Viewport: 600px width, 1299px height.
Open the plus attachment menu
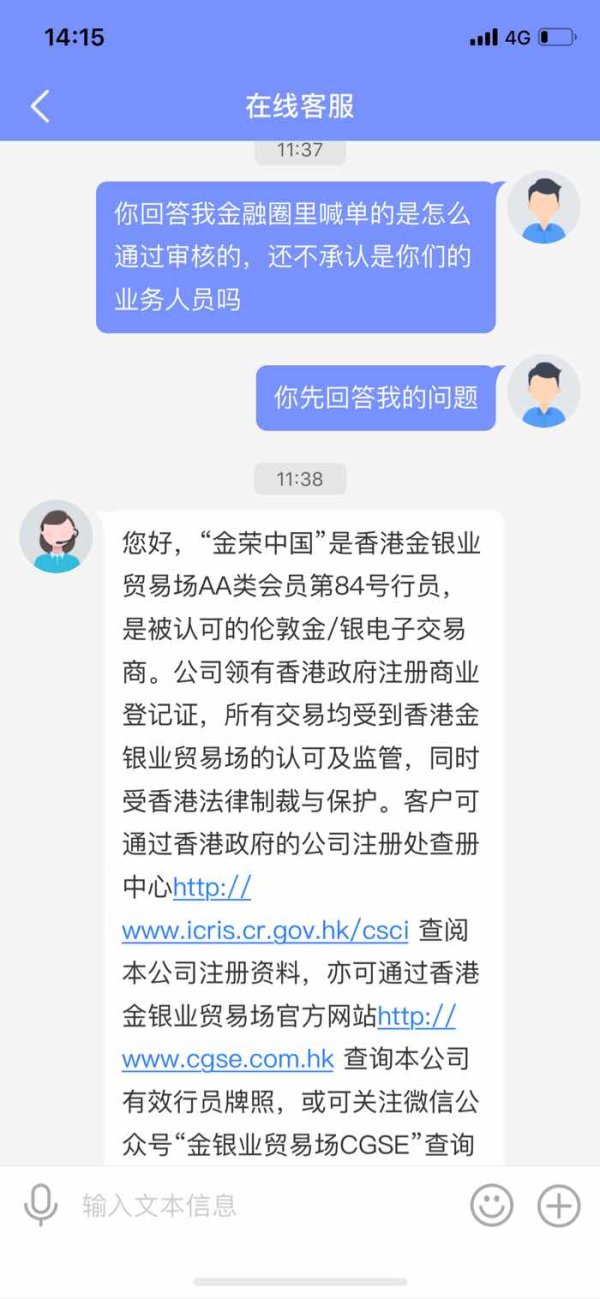559,1205
